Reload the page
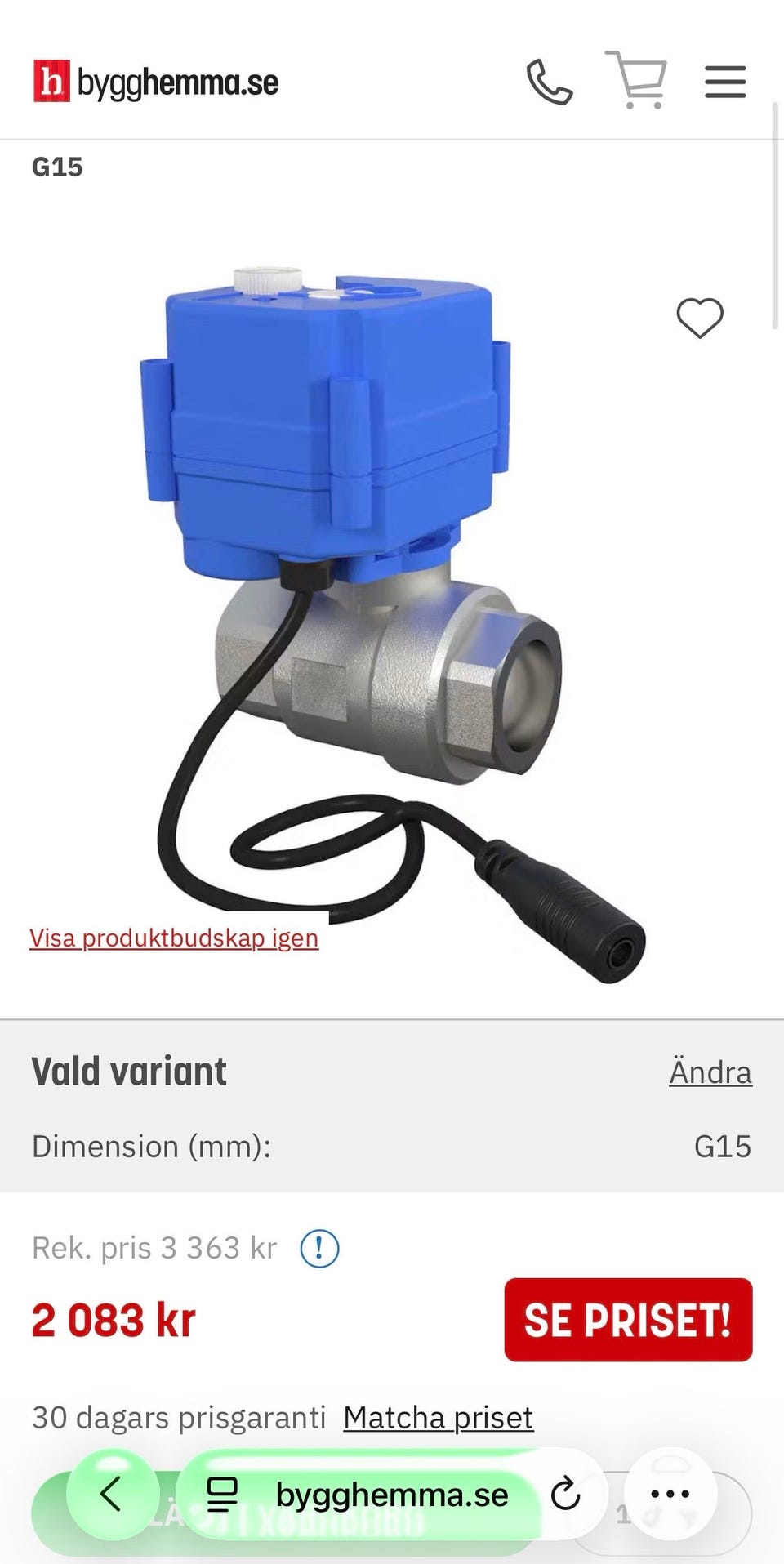 coord(565,1495)
